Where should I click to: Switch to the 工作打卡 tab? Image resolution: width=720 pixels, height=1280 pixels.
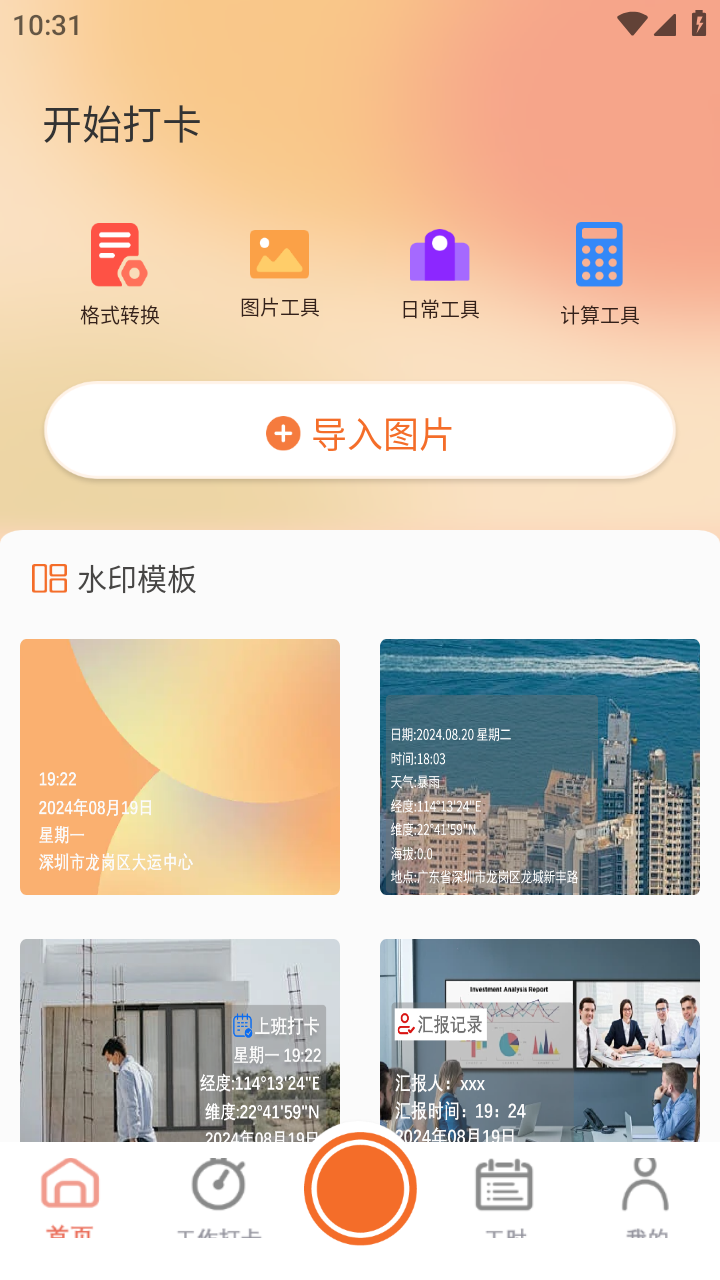218,1195
